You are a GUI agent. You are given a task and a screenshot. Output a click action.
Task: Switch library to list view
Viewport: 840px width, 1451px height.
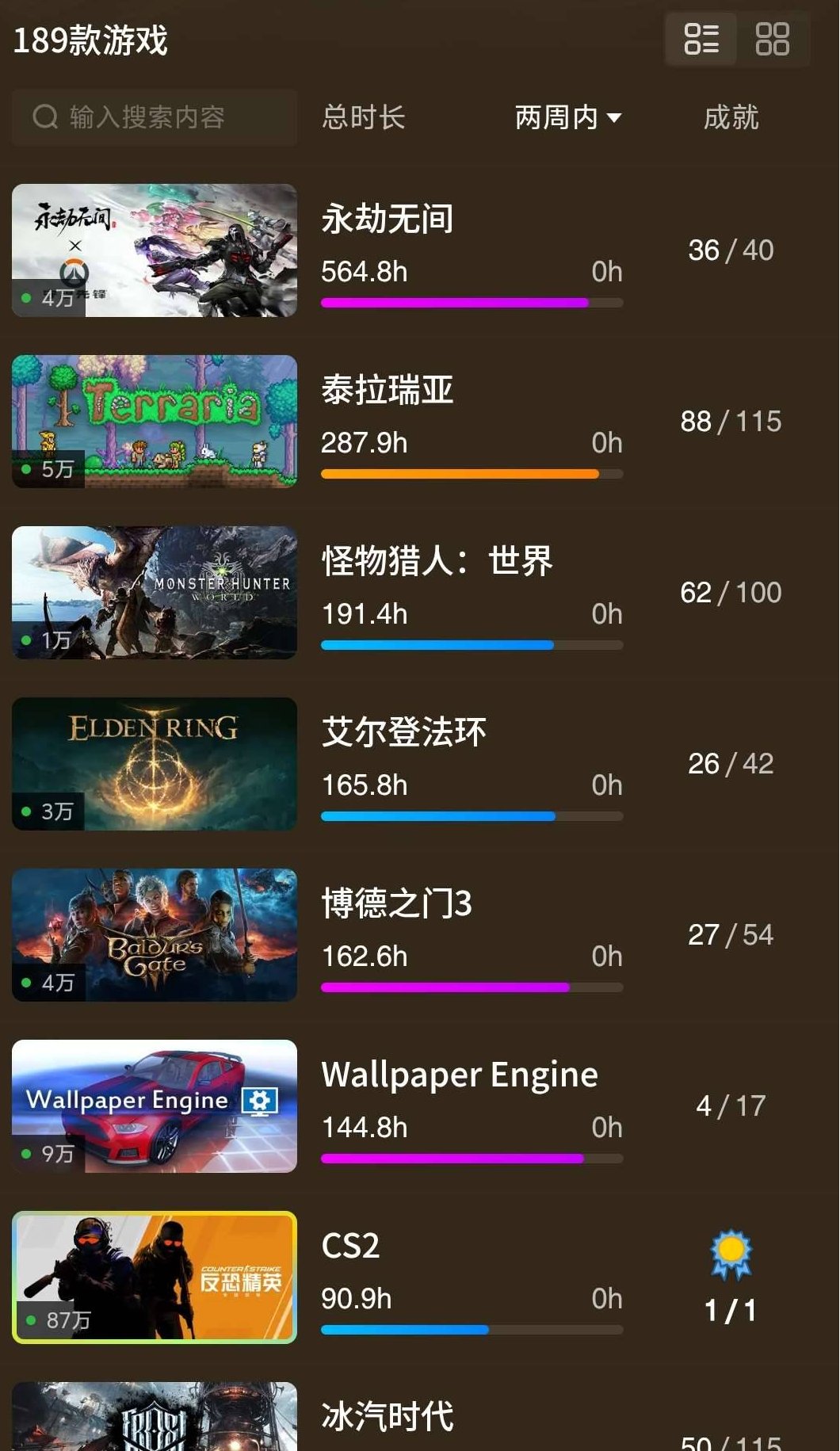pos(701,38)
